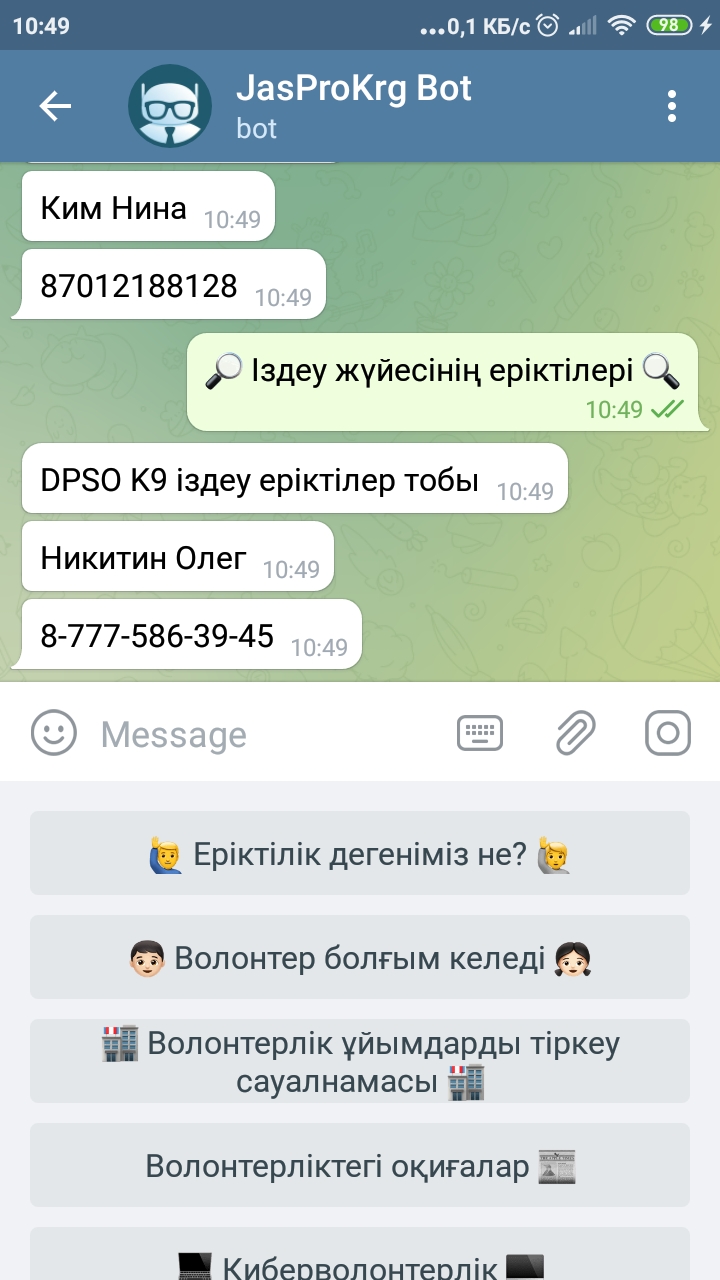The image size is (720, 1280).
Task: Open the camera icon
Action: pyautogui.click(x=668, y=733)
